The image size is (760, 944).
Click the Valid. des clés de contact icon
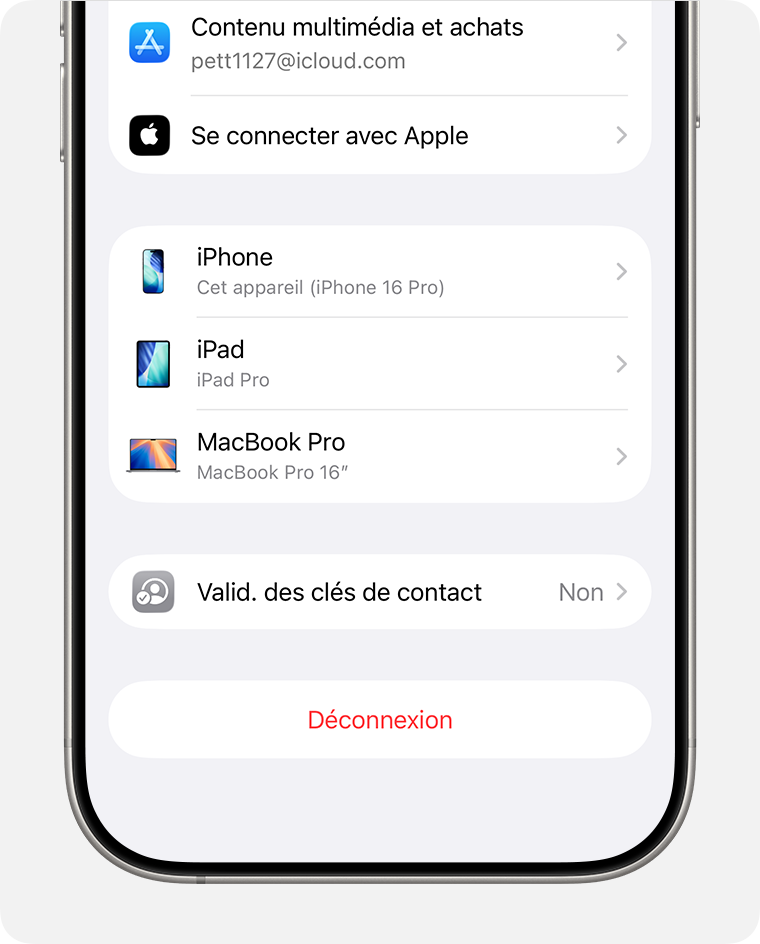click(x=152, y=591)
